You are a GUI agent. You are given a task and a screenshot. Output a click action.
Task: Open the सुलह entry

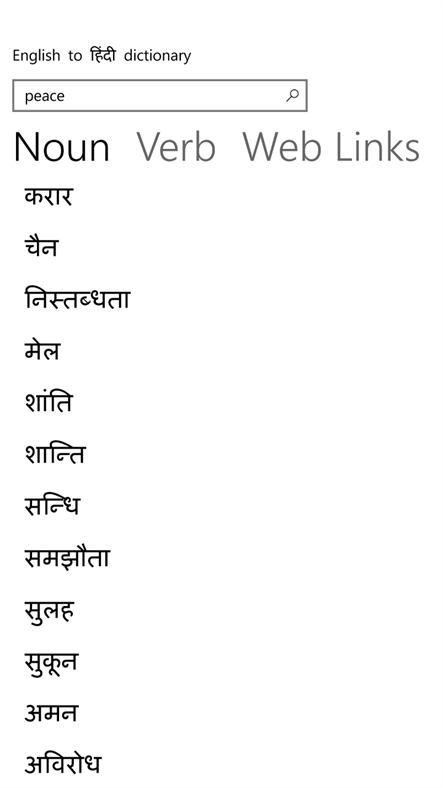click(x=49, y=611)
